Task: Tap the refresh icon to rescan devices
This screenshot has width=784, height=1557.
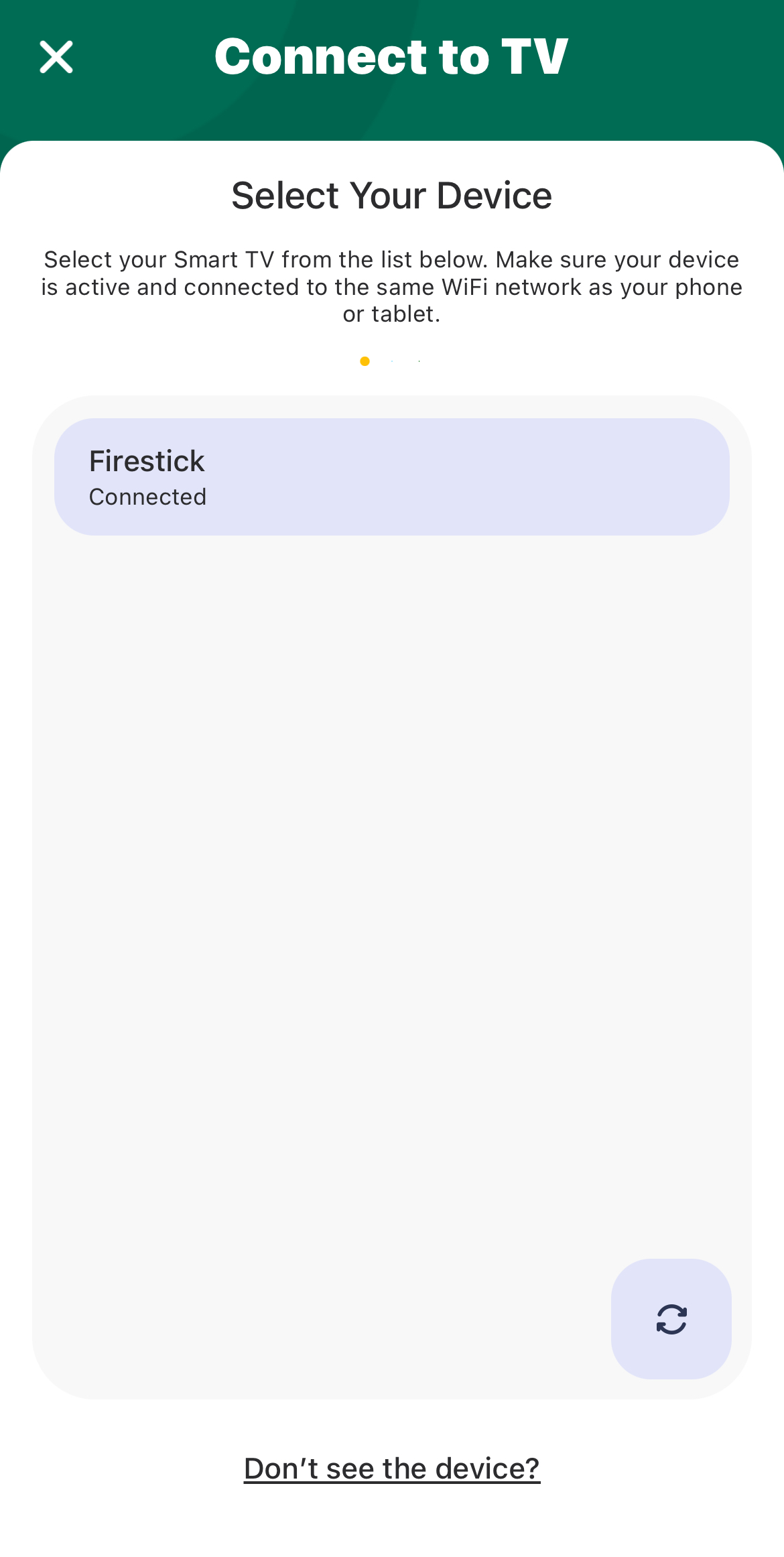Action: click(671, 1318)
